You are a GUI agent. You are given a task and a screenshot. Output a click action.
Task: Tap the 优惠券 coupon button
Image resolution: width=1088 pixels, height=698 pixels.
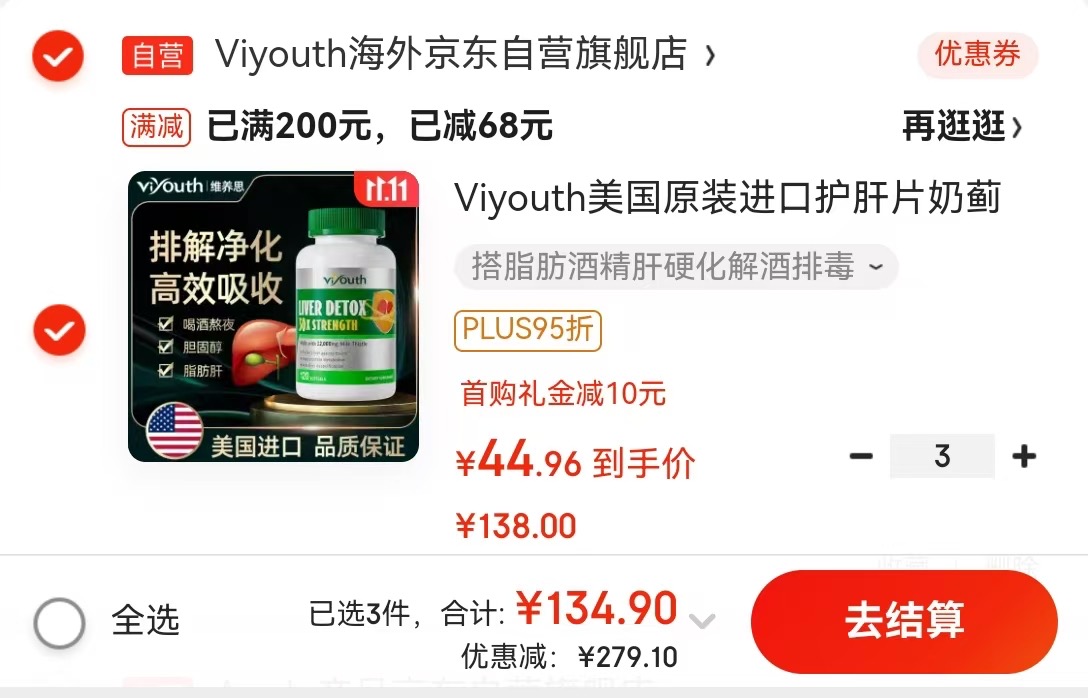point(977,55)
